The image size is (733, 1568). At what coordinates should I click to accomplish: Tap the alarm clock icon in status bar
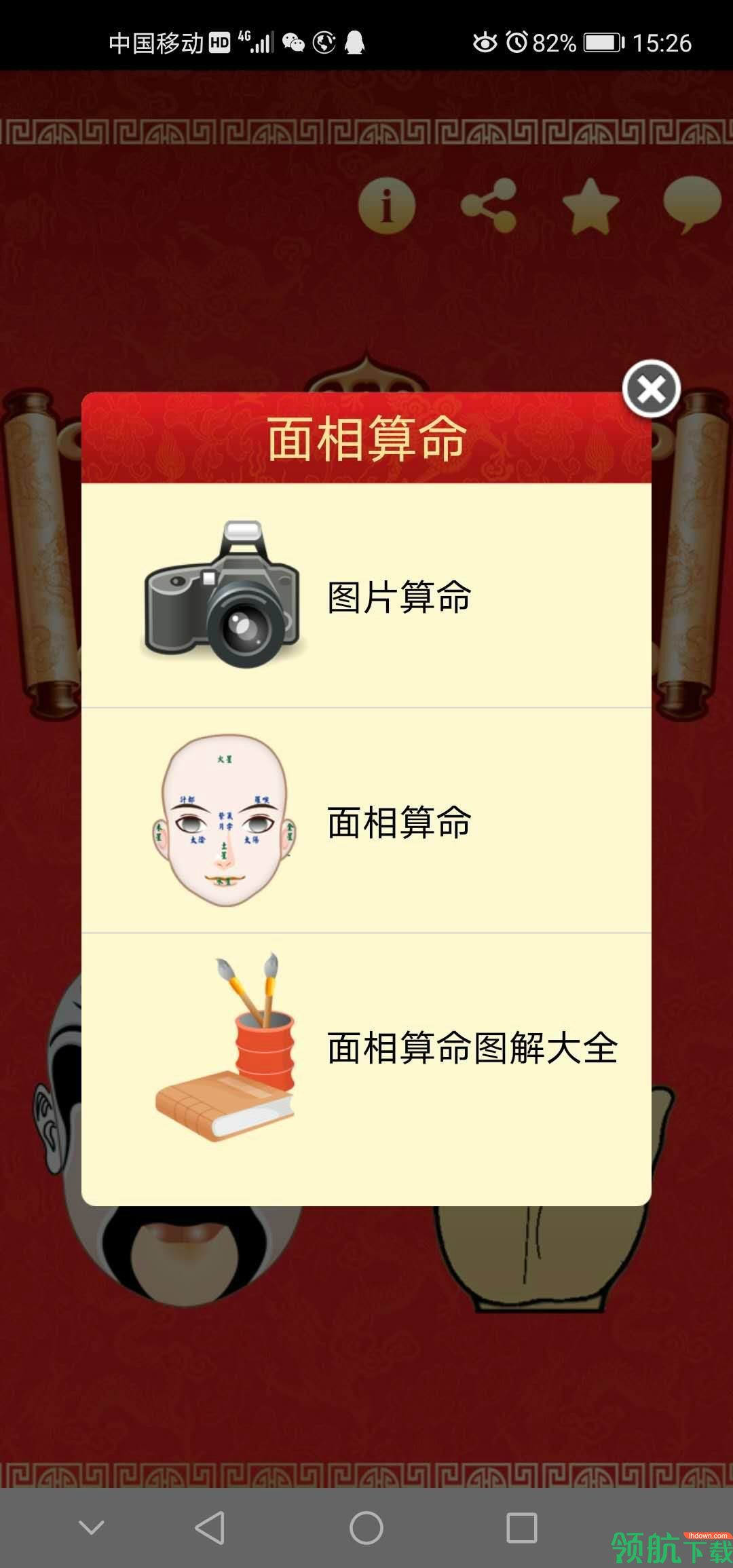pos(517,42)
